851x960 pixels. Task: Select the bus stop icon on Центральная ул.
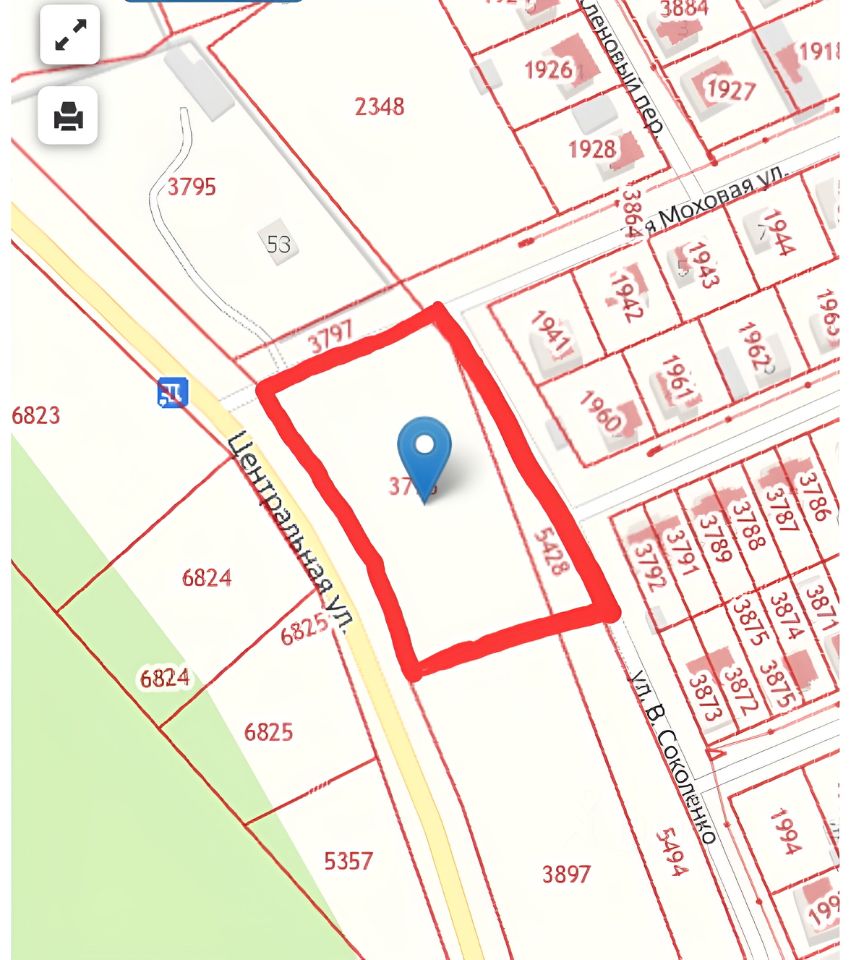(x=173, y=392)
